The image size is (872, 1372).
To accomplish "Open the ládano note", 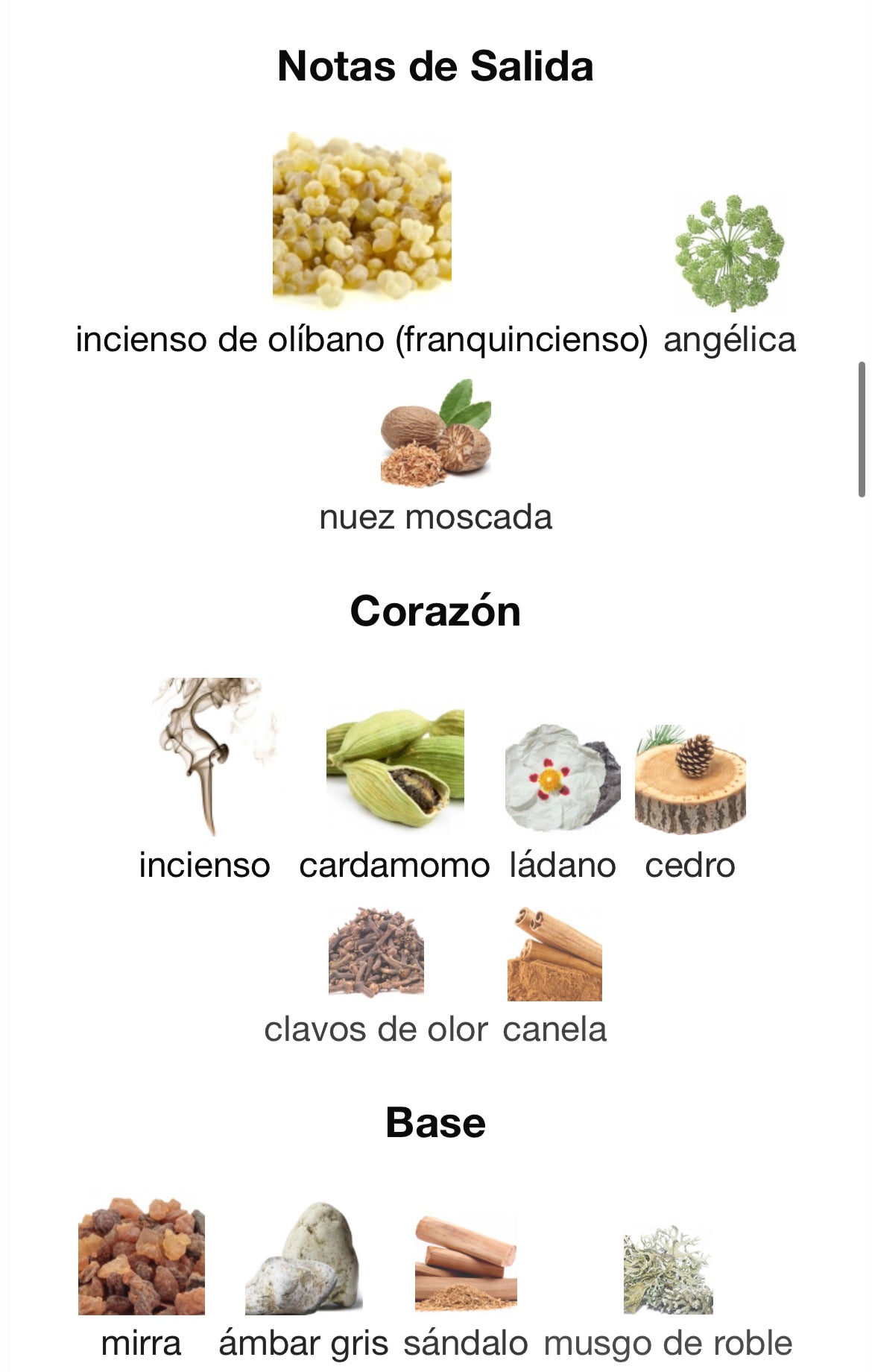I will coord(563,777).
